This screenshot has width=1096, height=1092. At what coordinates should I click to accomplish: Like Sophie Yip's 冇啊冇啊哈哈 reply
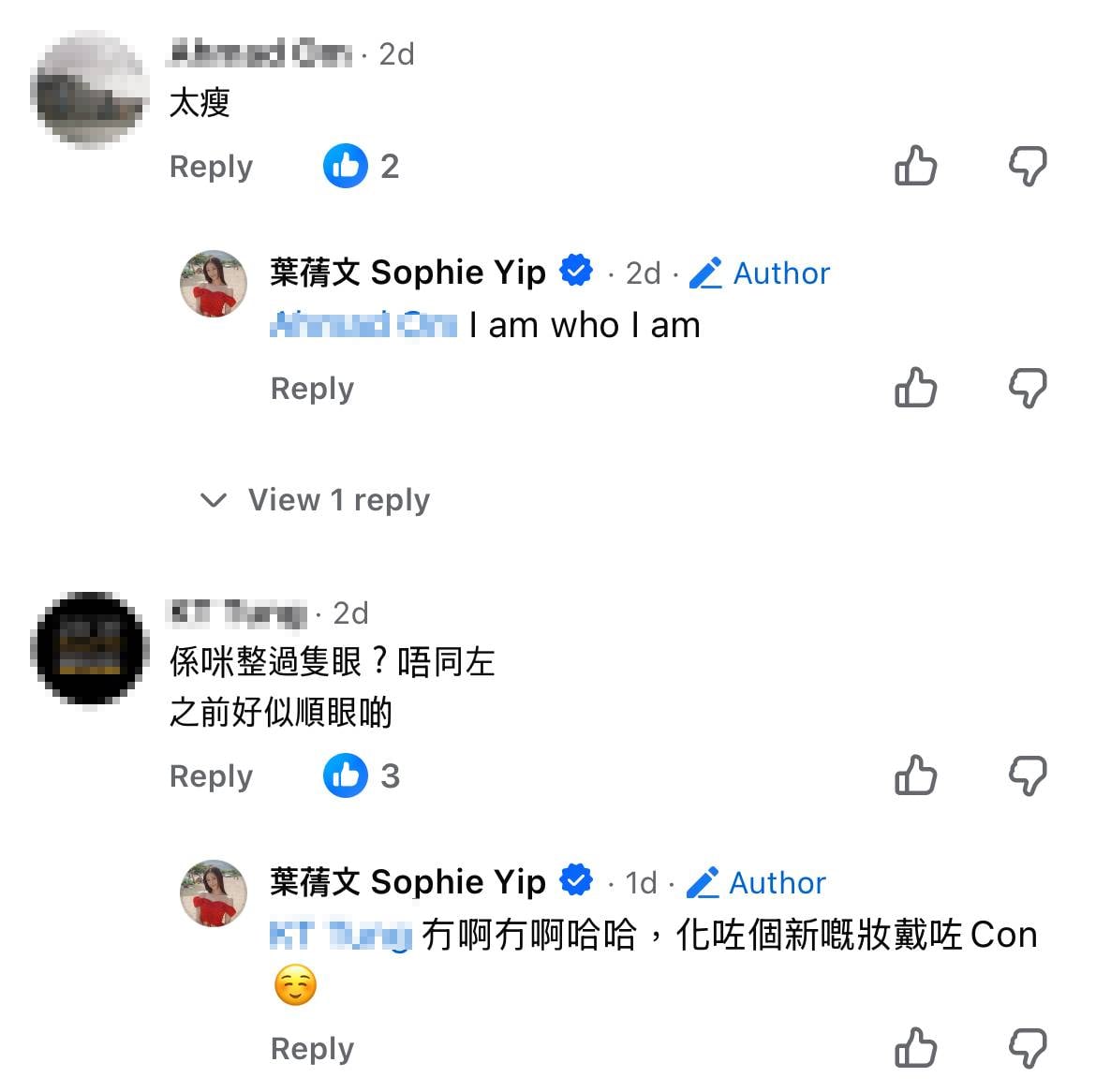915,1048
